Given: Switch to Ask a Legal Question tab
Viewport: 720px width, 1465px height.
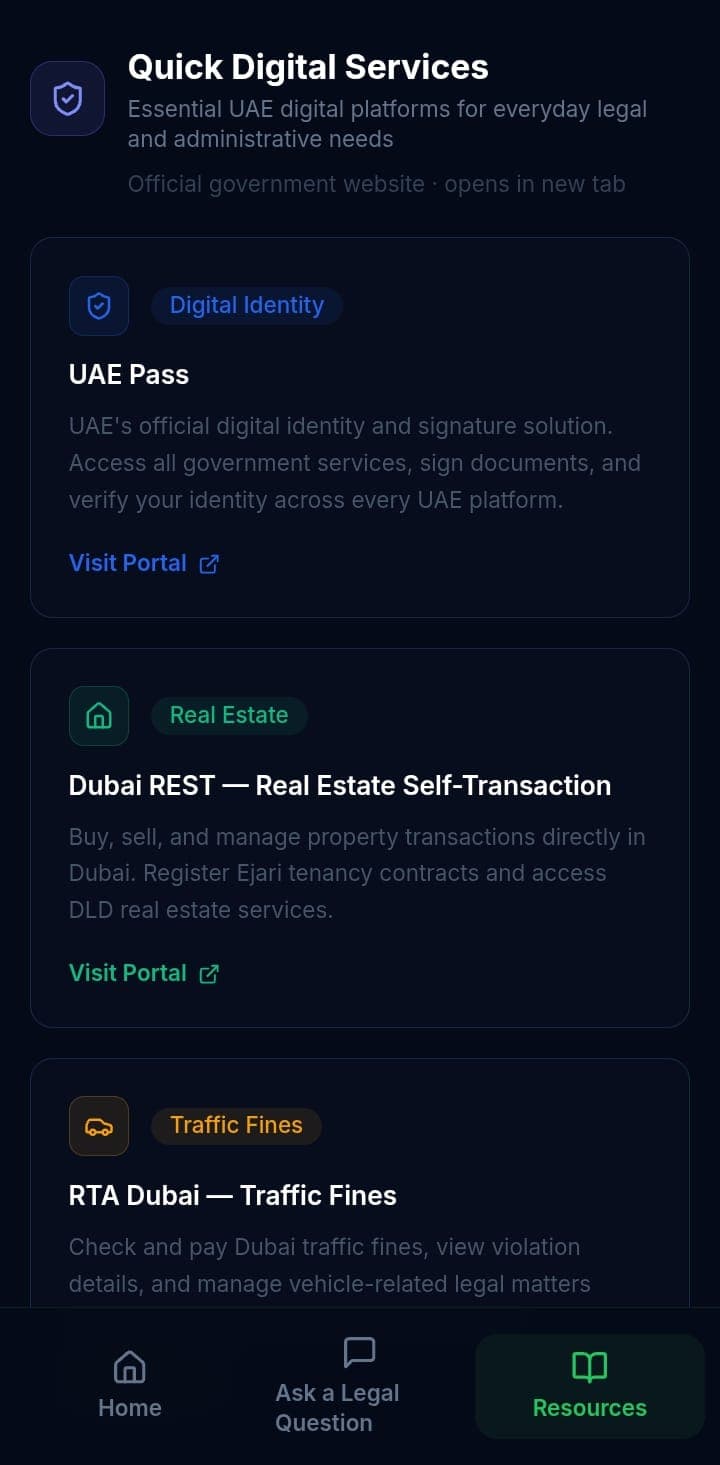Looking at the screenshot, I should (x=338, y=1385).
